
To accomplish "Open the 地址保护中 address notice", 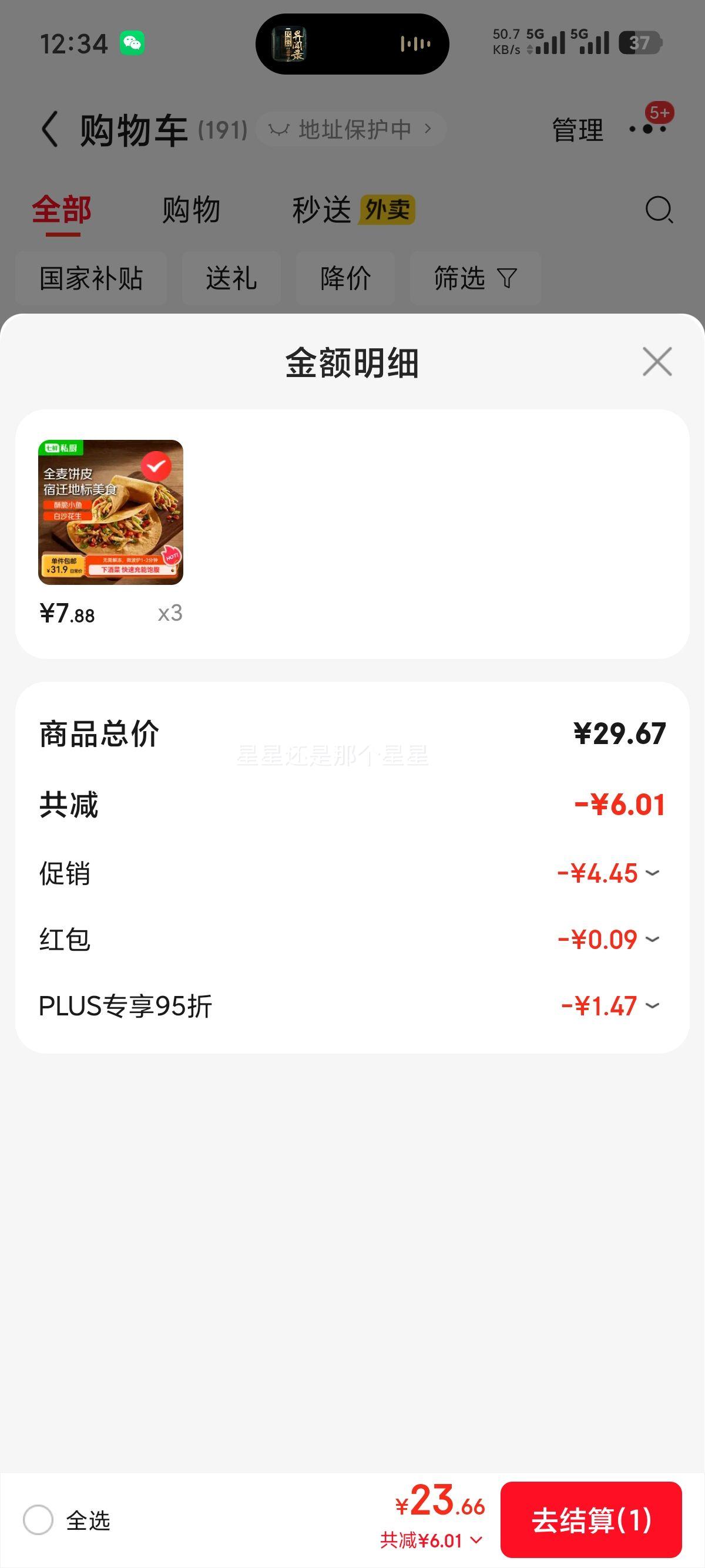I will click(351, 129).
